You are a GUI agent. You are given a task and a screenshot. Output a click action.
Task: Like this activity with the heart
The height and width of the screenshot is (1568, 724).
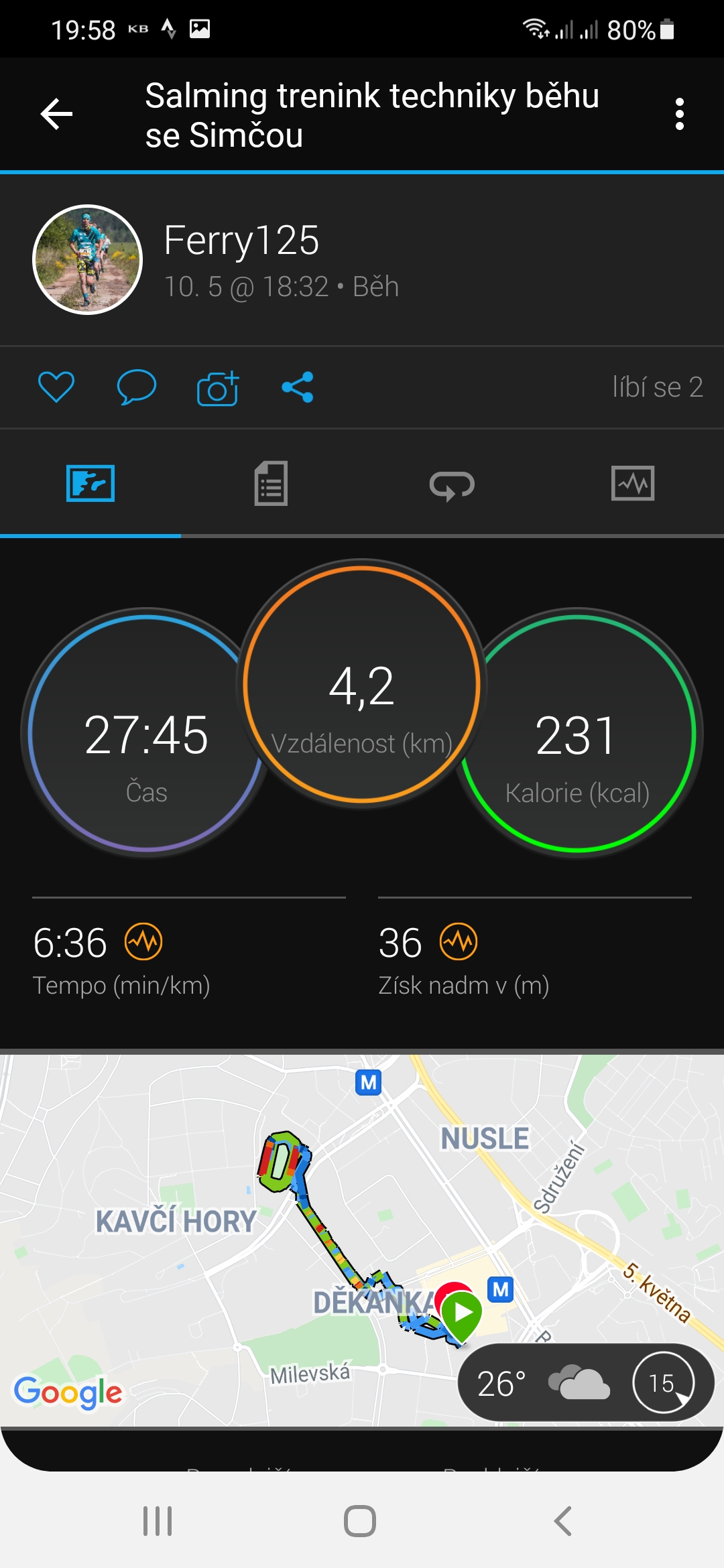[x=56, y=387]
